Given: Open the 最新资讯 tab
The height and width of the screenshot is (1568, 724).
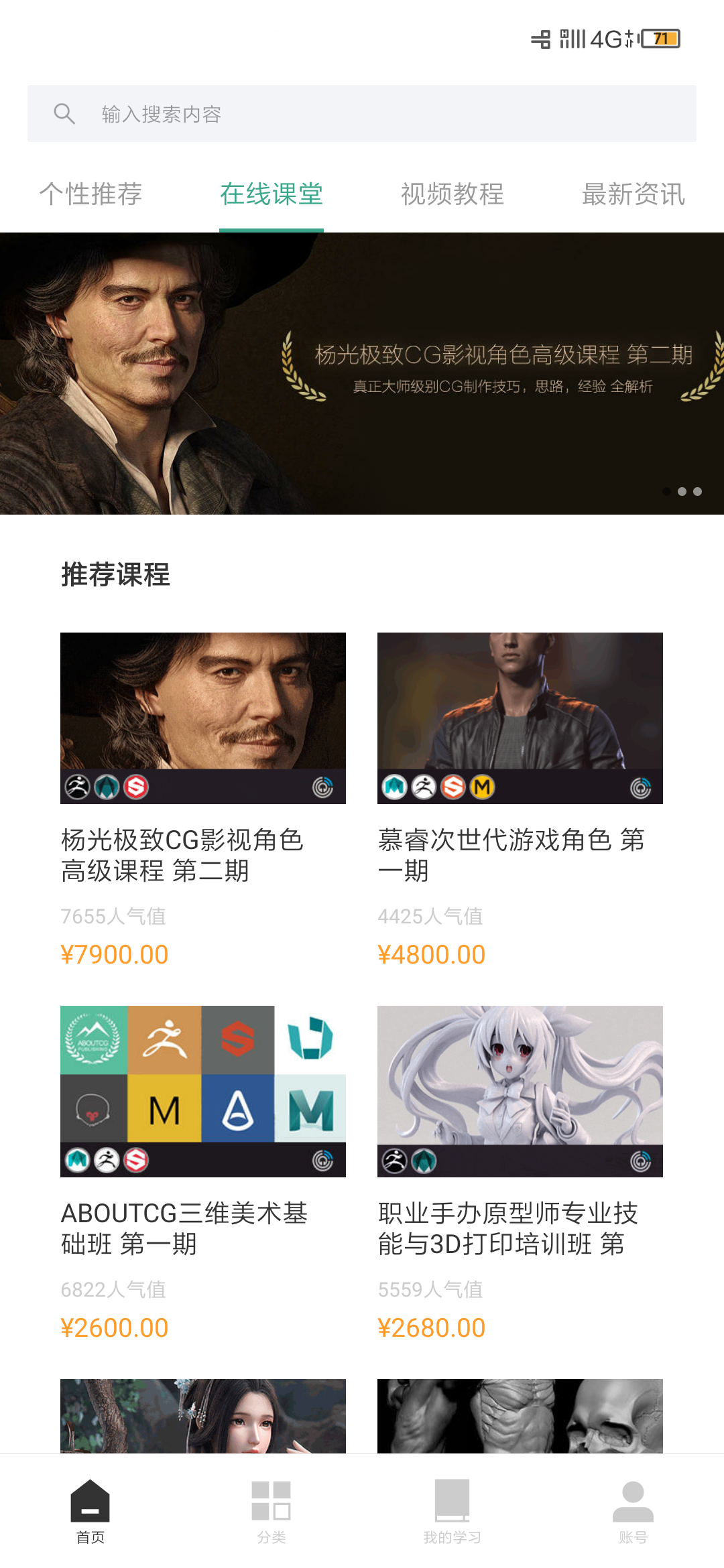Looking at the screenshot, I should (633, 194).
